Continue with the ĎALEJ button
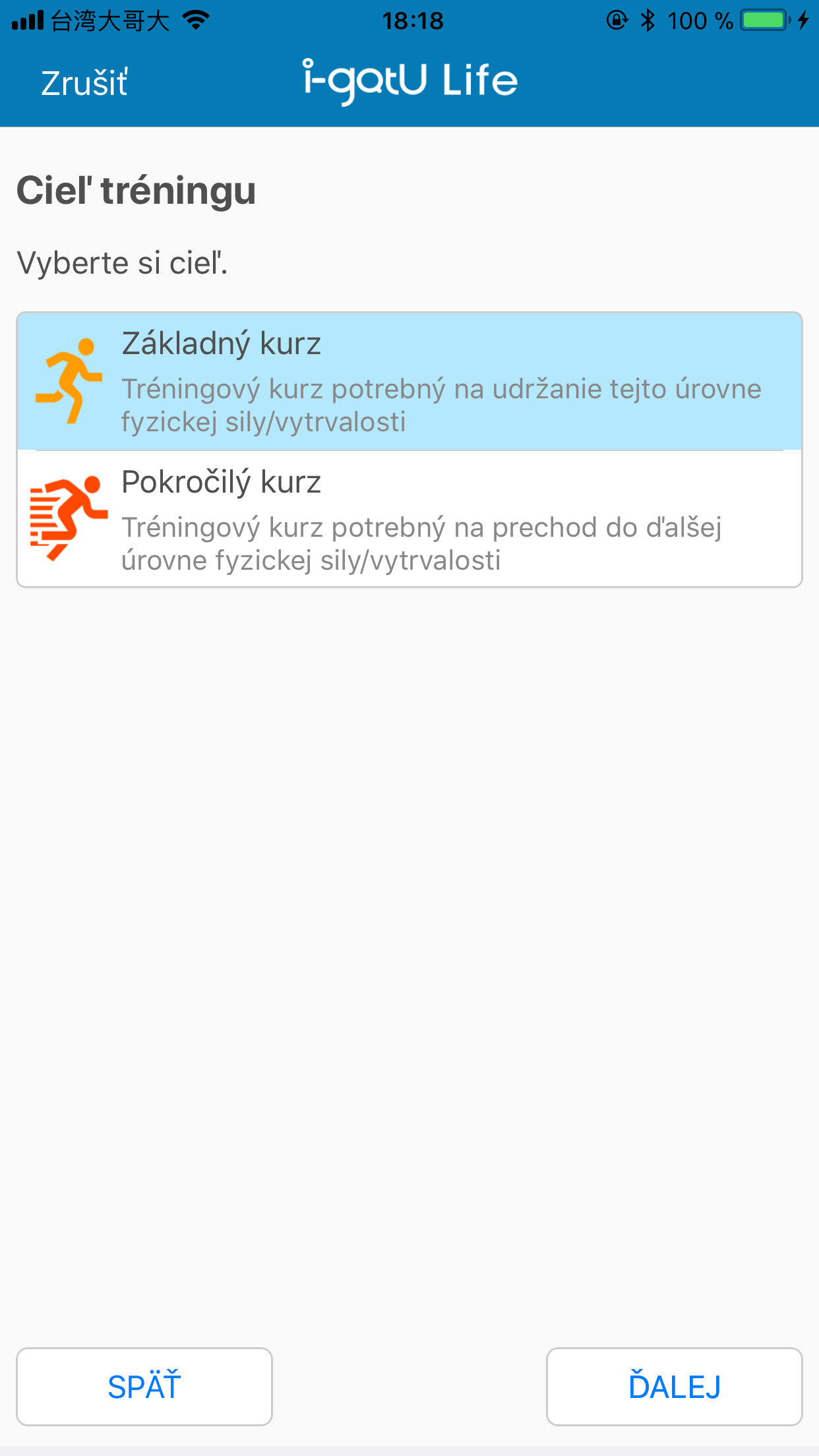Screen dimensions: 819x1456 pos(674,1386)
